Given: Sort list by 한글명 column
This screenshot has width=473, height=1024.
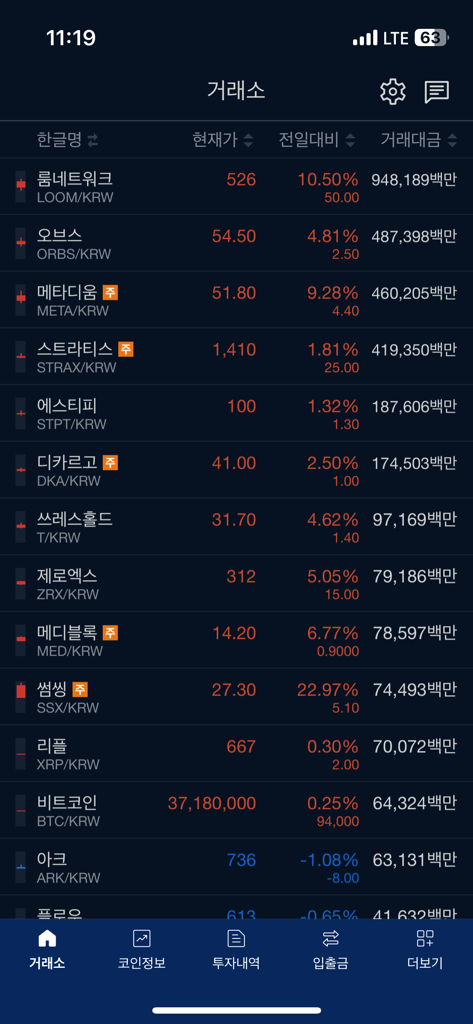Looking at the screenshot, I should point(67,140).
